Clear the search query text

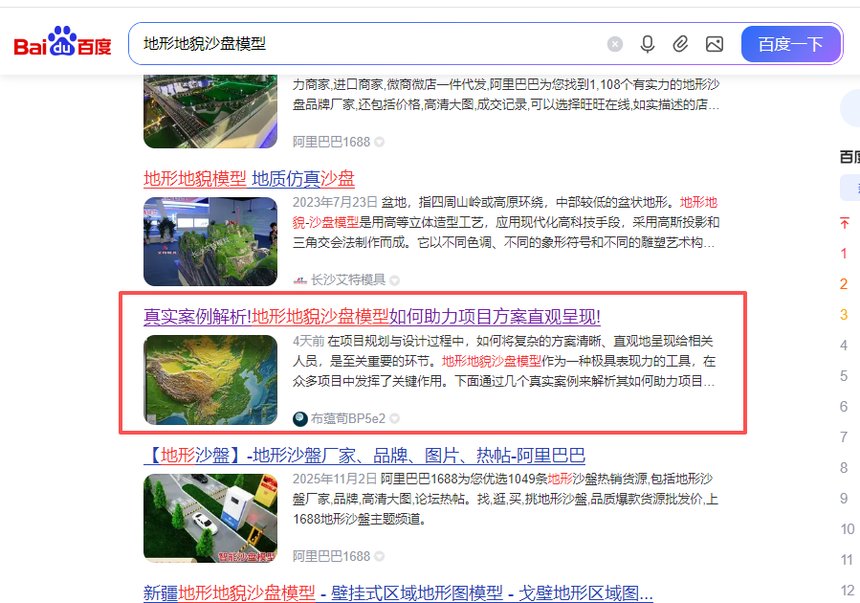615,44
